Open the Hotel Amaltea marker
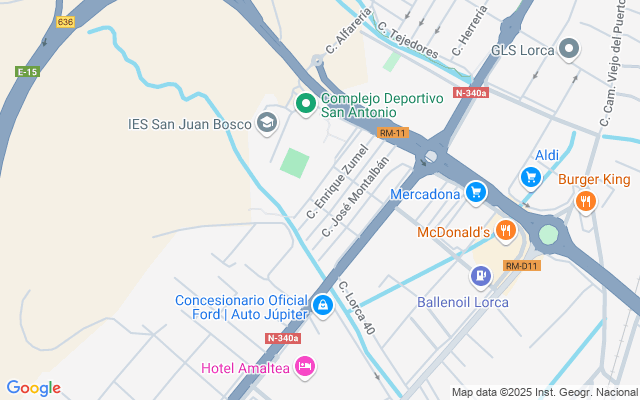This screenshot has height=400, width=640. (305, 367)
